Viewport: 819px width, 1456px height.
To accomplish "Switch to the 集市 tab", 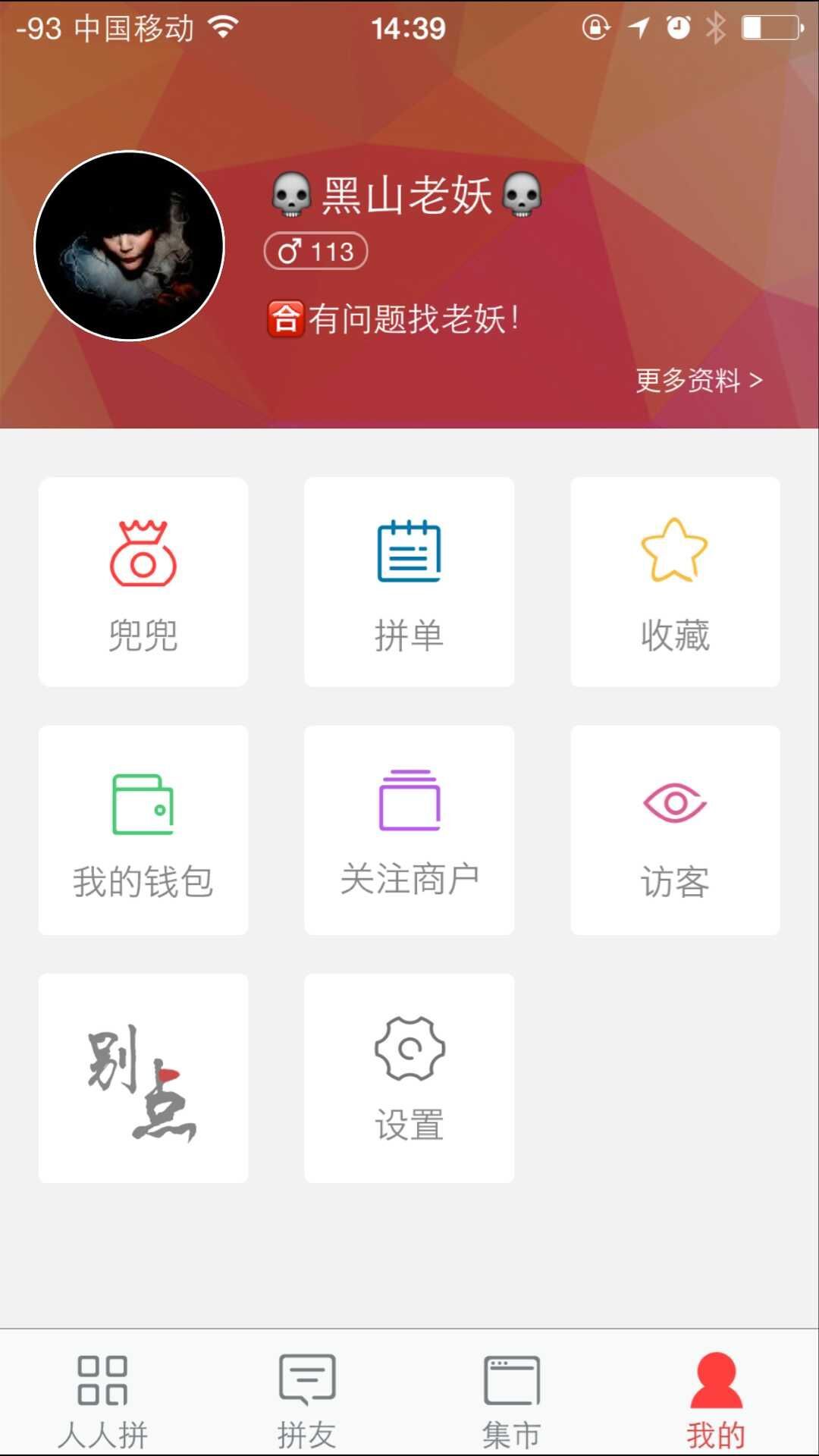I will pos(512,1399).
